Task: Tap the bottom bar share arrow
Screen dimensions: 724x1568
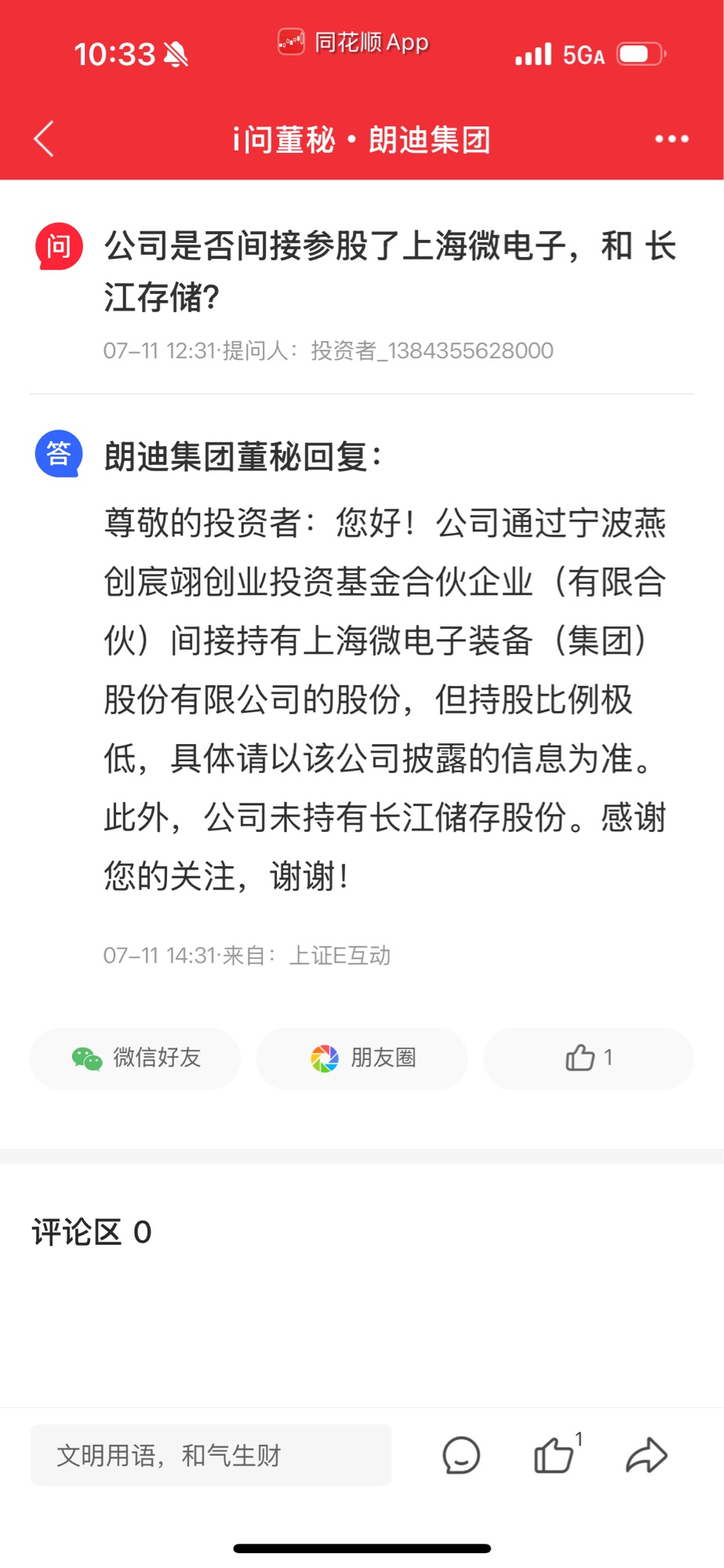Action: click(646, 1456)
